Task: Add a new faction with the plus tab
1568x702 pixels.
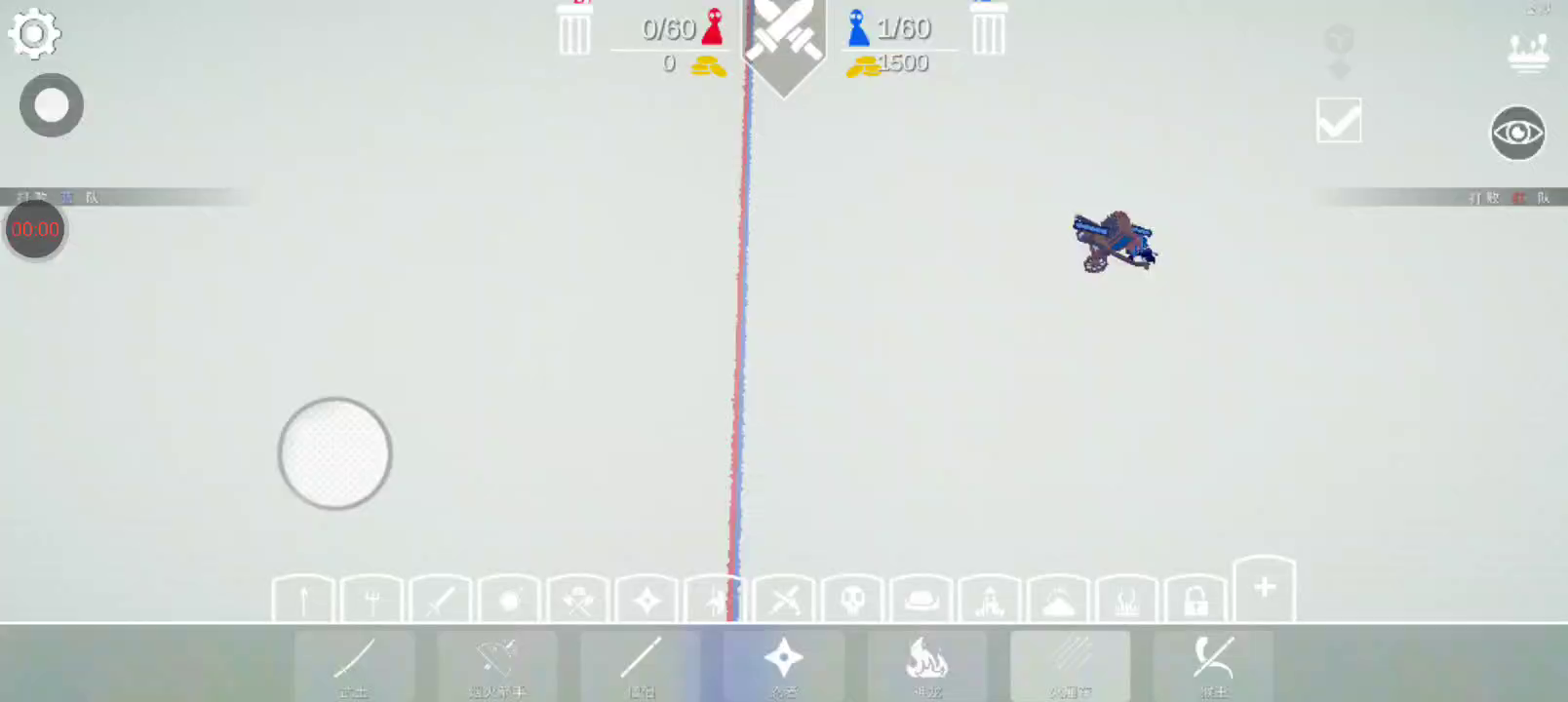Action: click(x=1264, y=589)
